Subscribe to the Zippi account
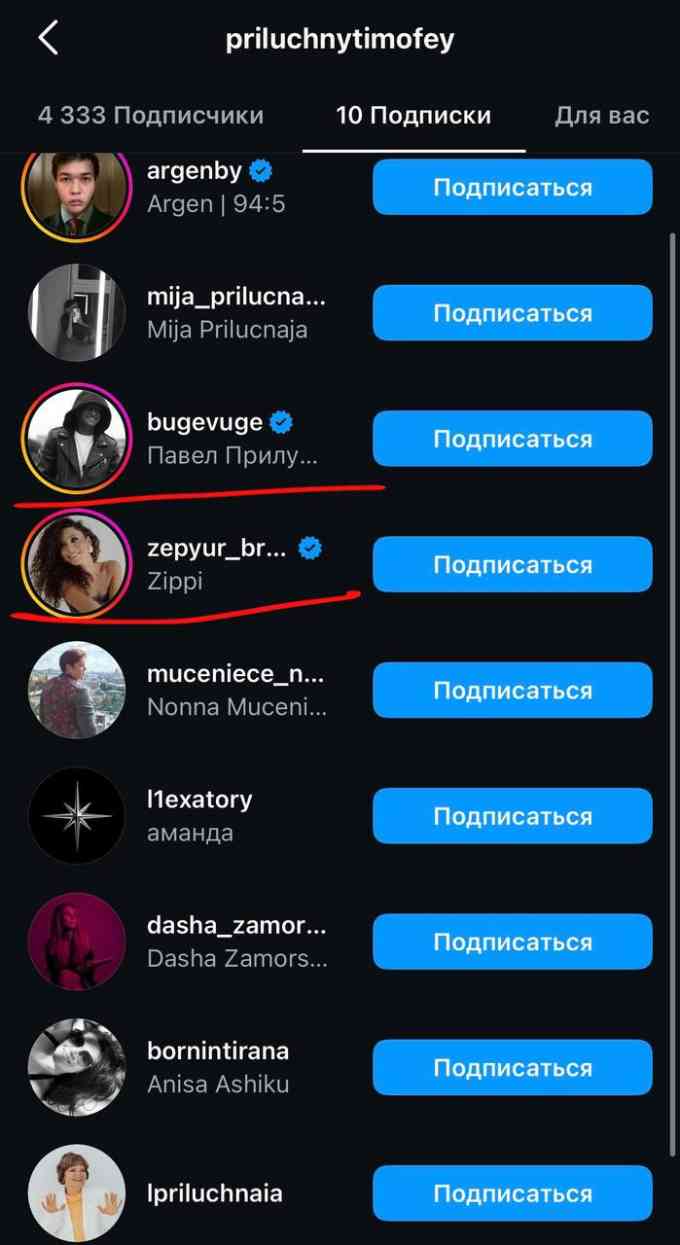This screenshot has width=680, height=1245. [512, 565]
